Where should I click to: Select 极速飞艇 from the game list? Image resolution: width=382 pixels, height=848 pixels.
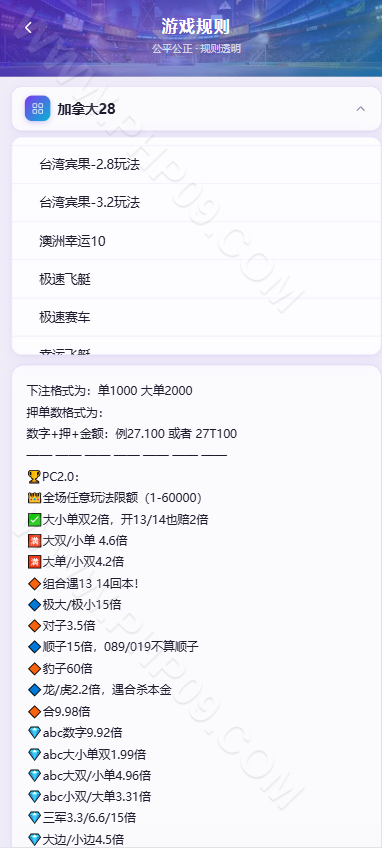point(196,280)
